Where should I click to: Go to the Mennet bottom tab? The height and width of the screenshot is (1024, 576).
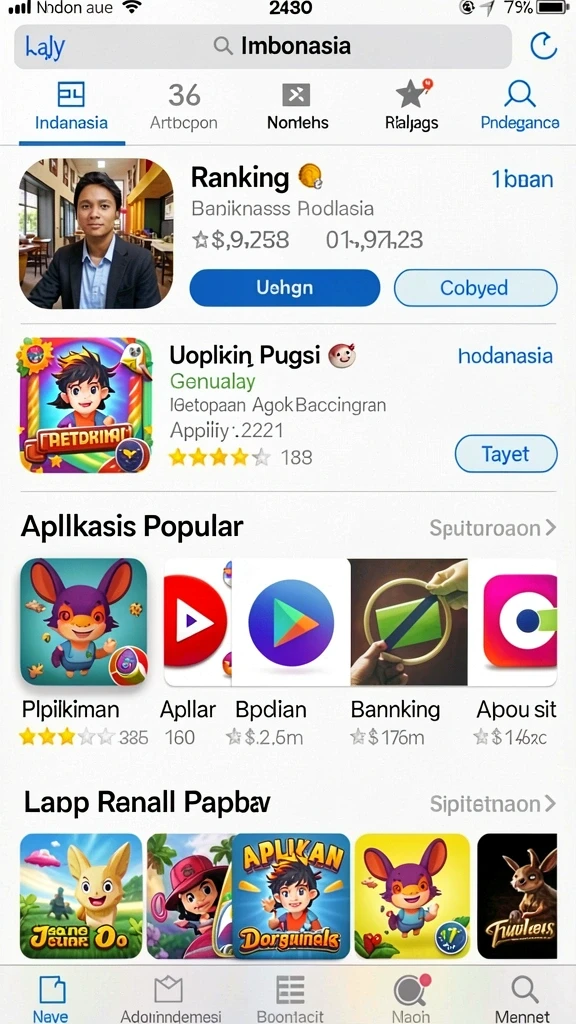coord(524,998)
